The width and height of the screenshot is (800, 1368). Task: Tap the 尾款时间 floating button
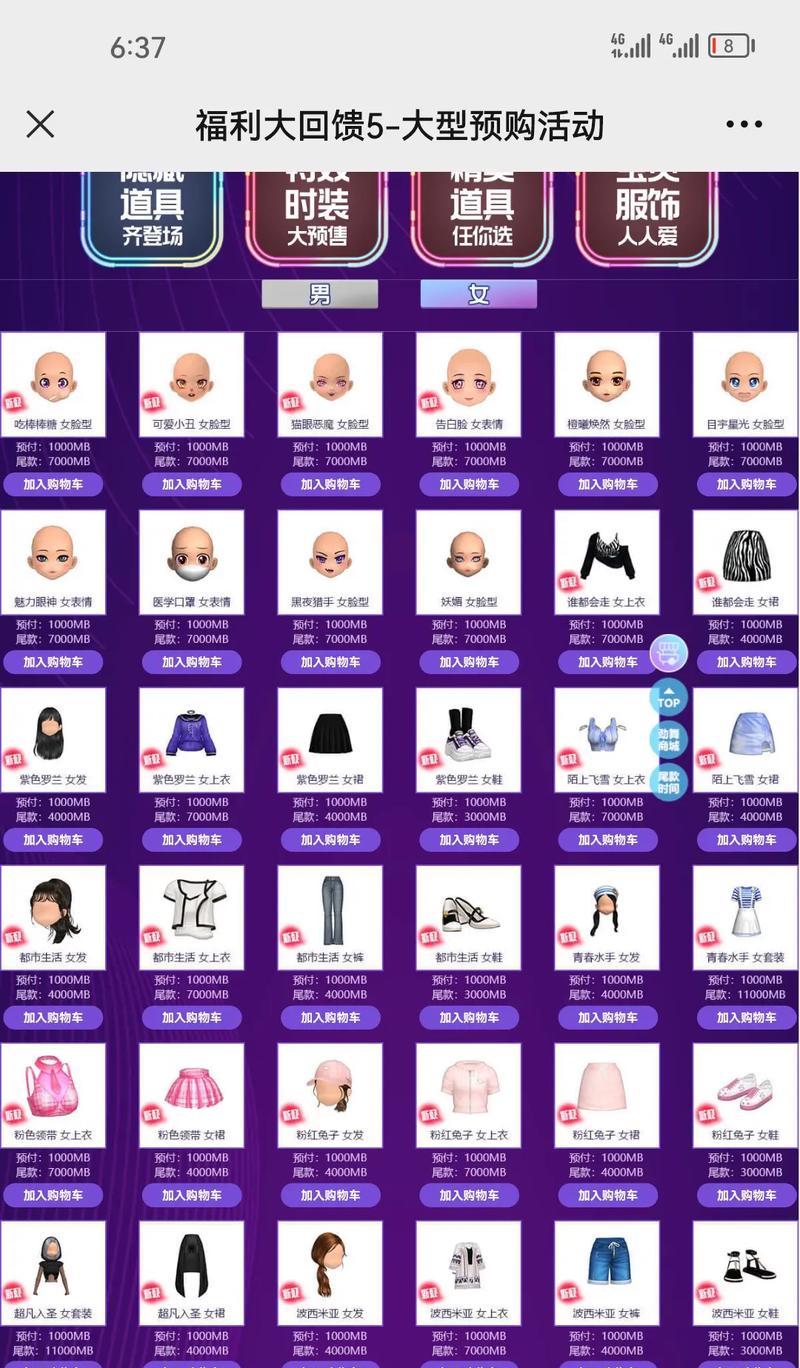tap(669, 783)
